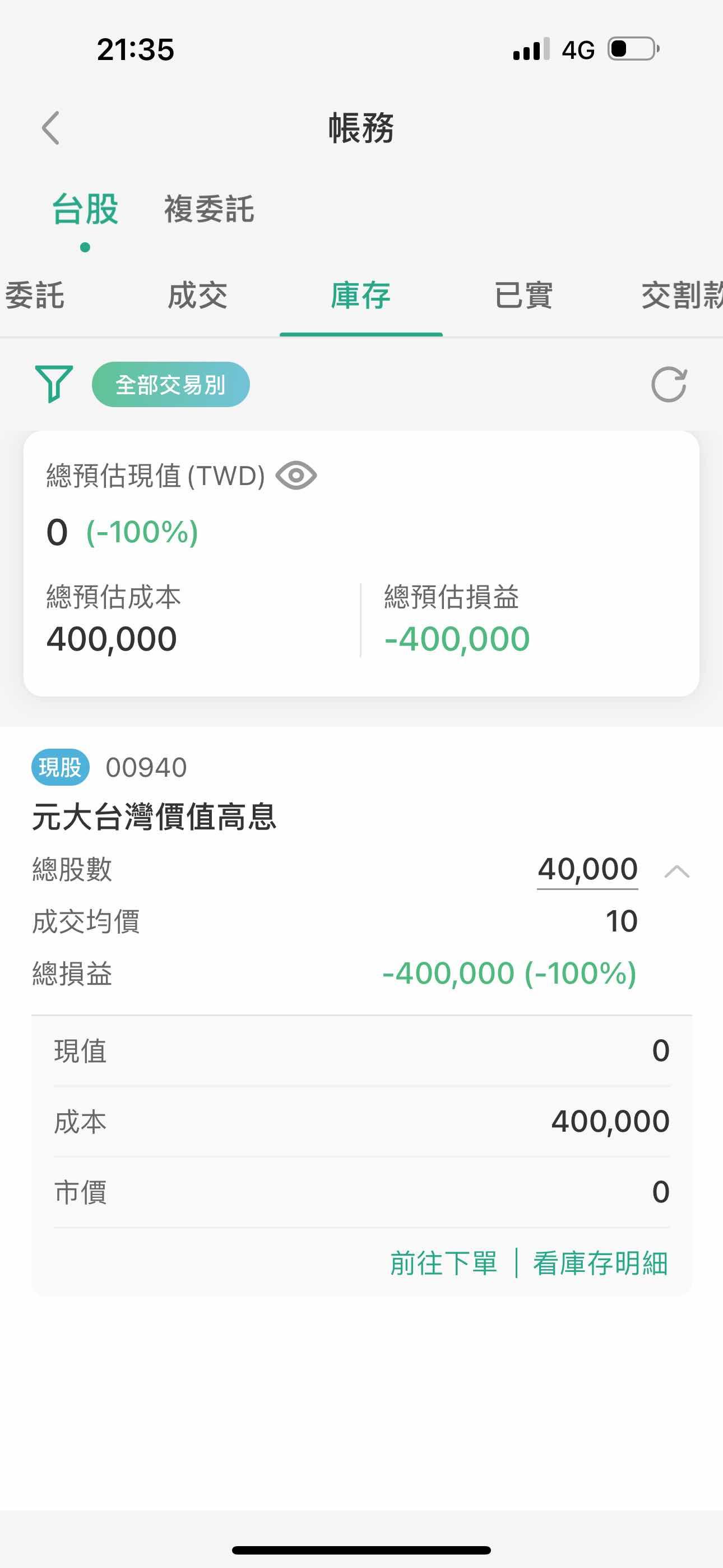Screen dimensions: 723x1568
Task: Tap the 全部交易別 filter chip
Action: 170,385
